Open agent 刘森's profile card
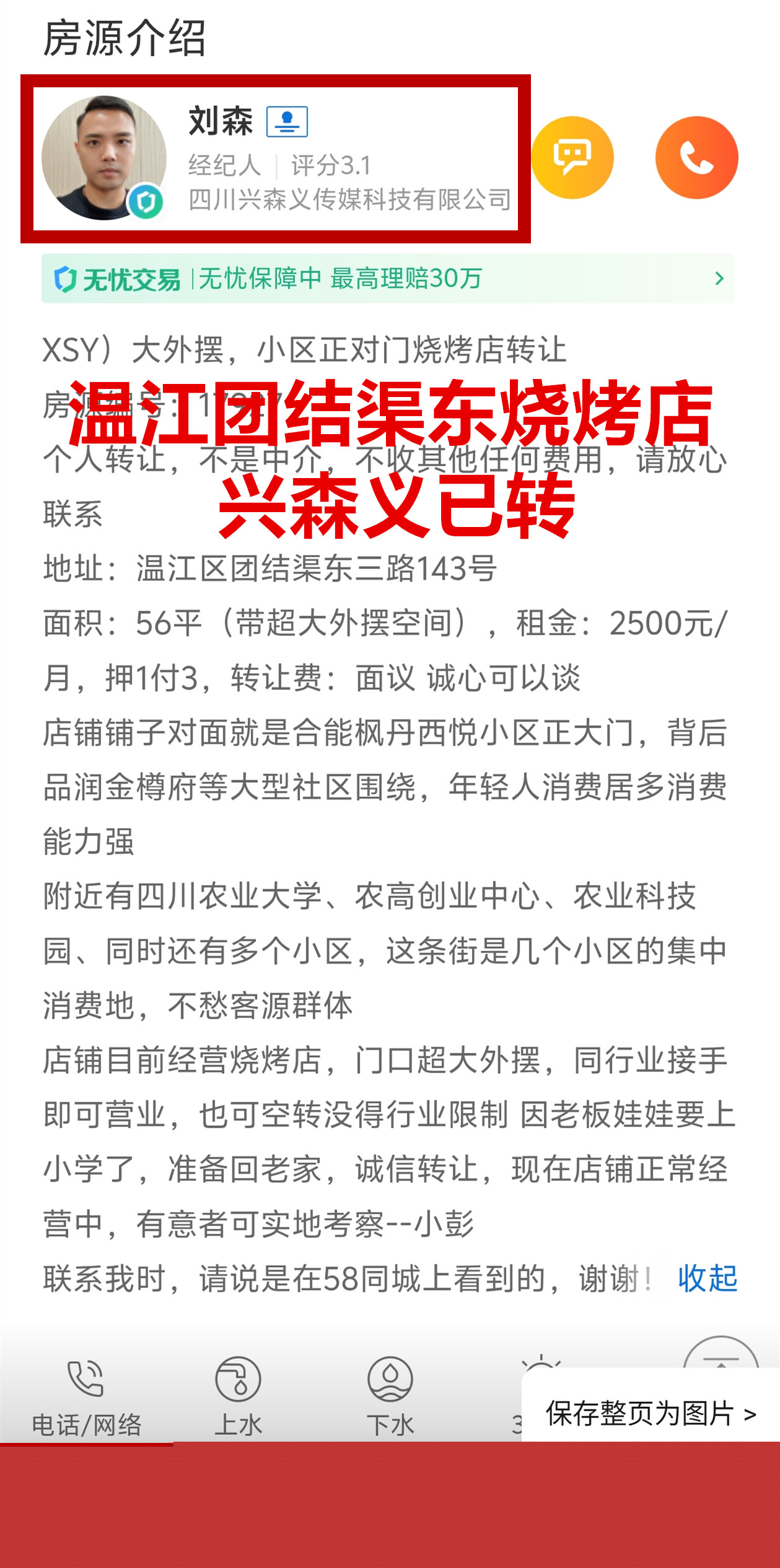This screenshot has width=780, height=1568. click(x=275, y=159)
